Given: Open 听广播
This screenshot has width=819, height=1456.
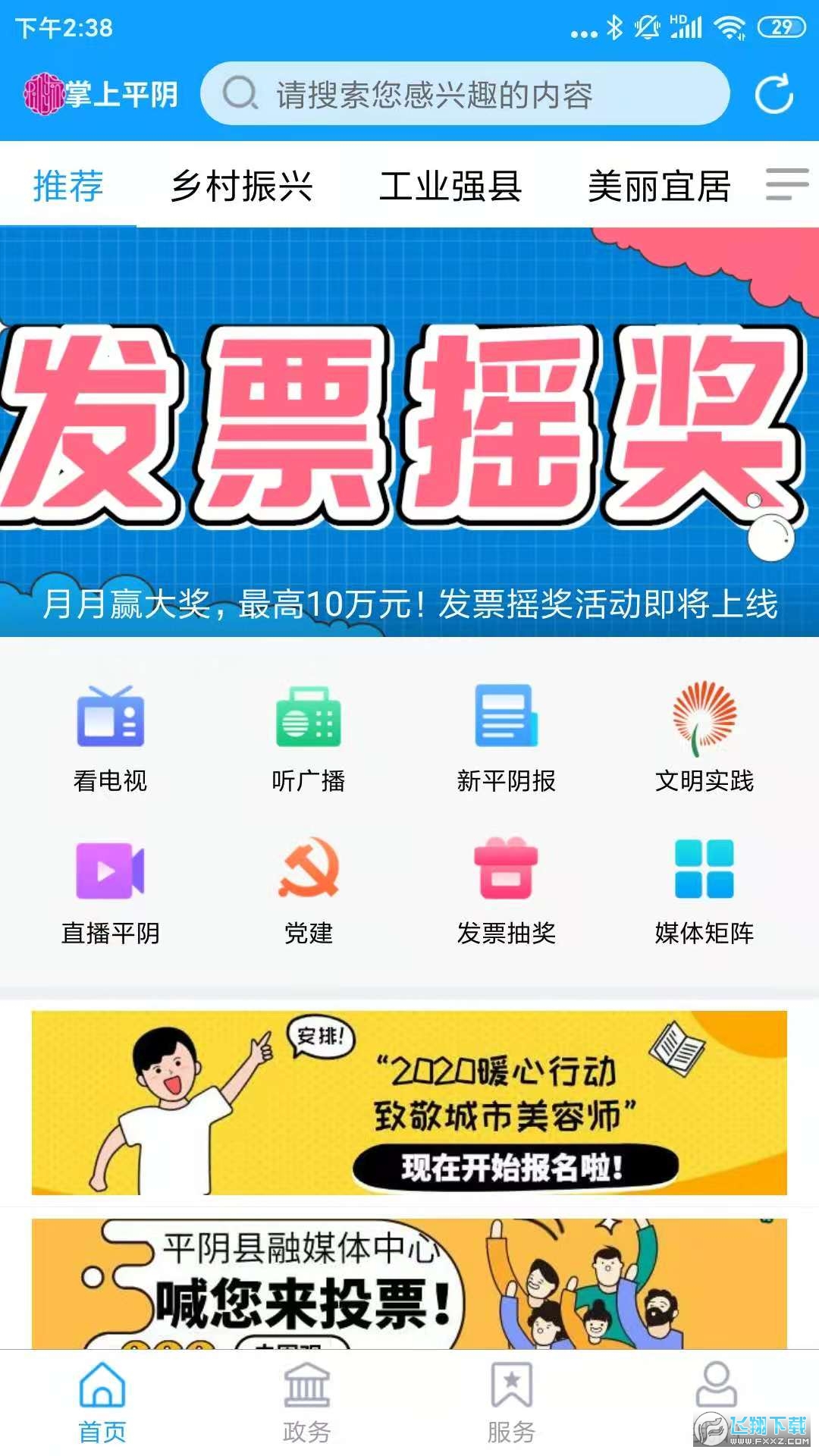Looking at the screenshot, I should click(309, 736).
